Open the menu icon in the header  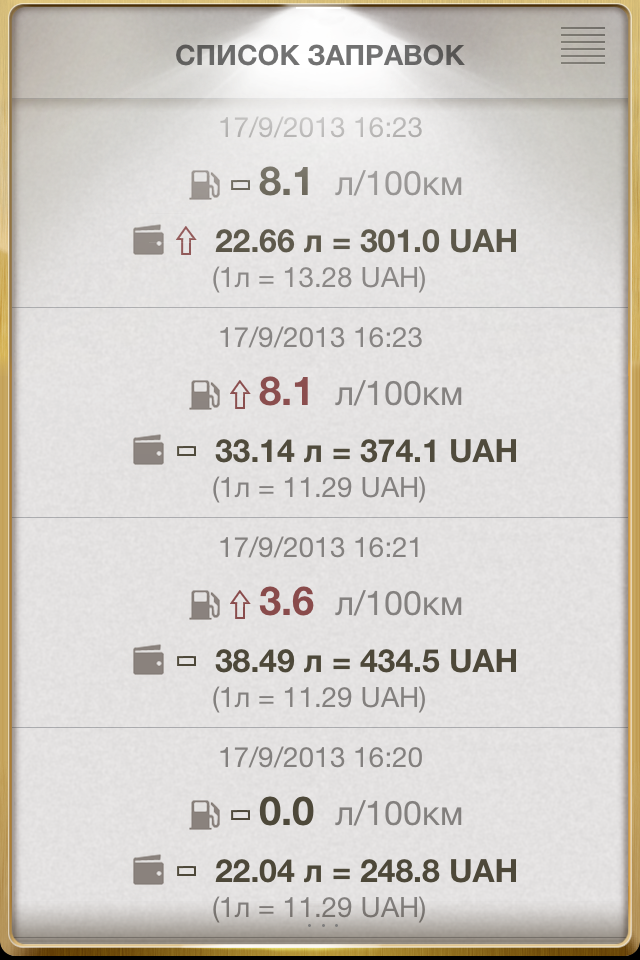pyautogui.click(x=583, y=46)
